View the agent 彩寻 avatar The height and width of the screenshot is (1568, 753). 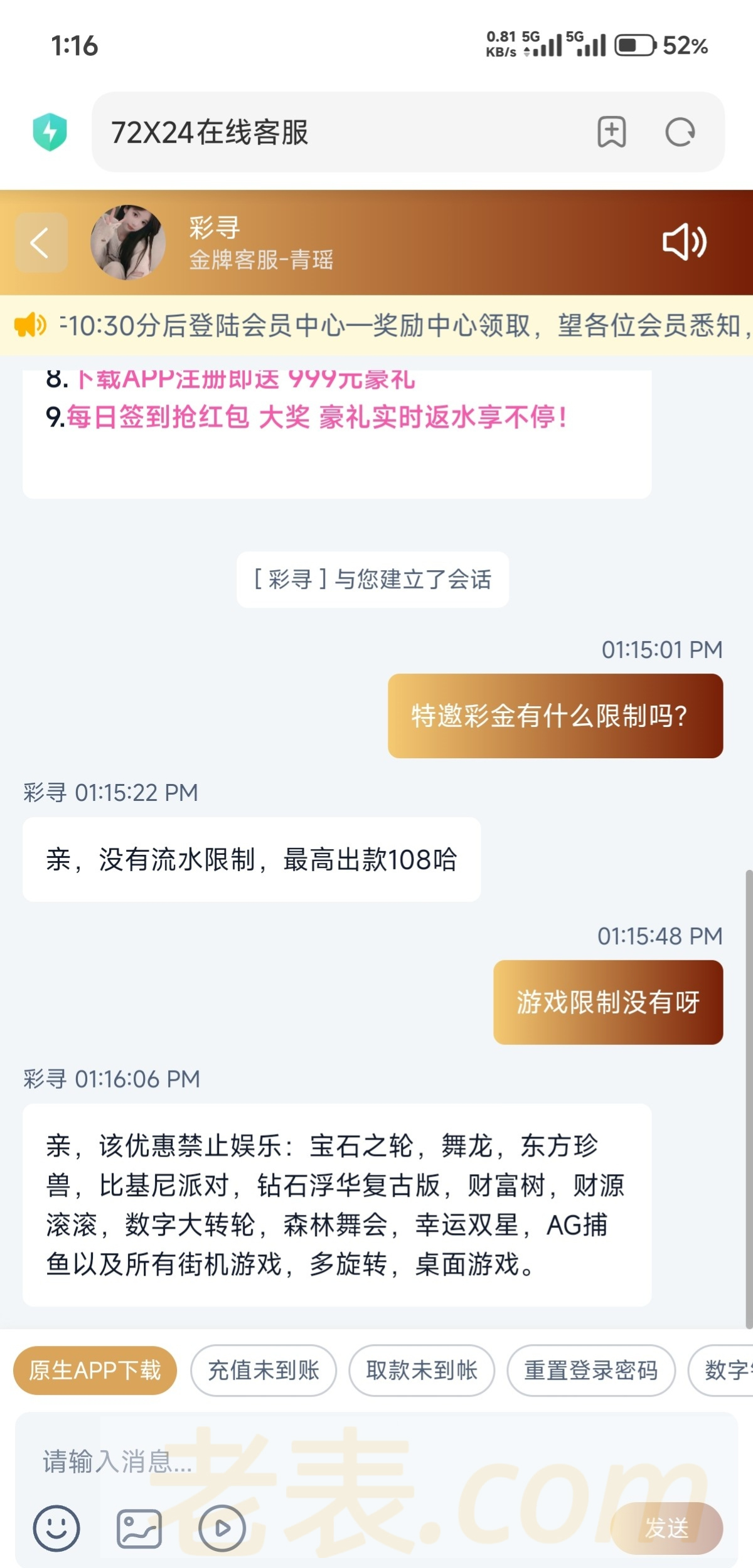(x=129, y=242)
